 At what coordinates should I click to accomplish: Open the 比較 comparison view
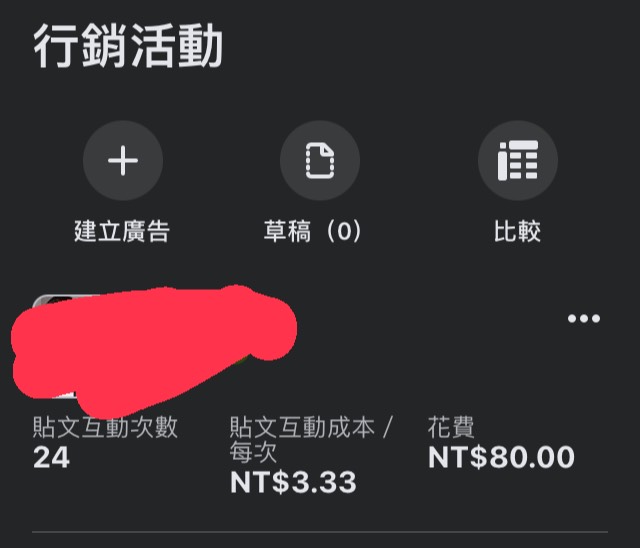[517, 161]
